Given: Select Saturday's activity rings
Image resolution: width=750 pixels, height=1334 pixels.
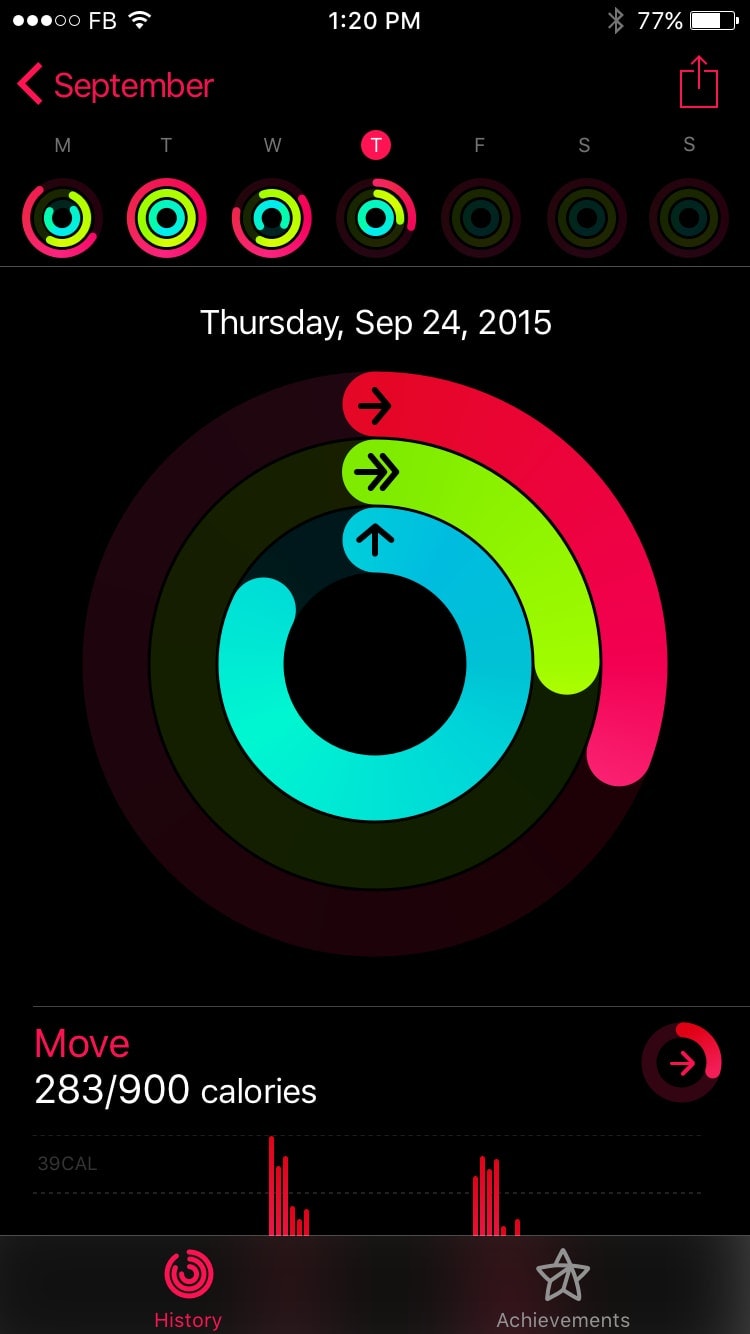Looking at the screenshot, I should click(585, 218).
